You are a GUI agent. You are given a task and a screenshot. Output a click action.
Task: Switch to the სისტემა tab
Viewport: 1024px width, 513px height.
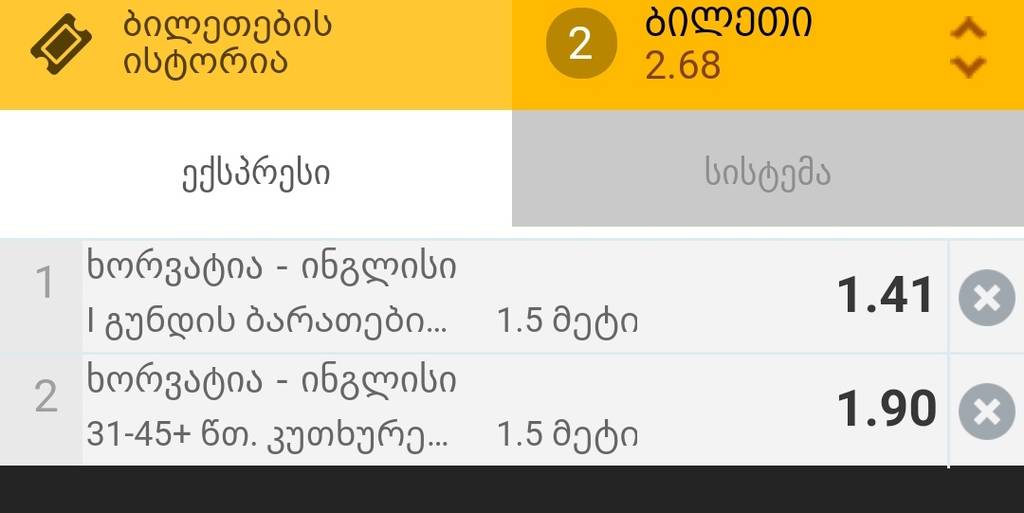pyautogui.click(x=767, y=173)
